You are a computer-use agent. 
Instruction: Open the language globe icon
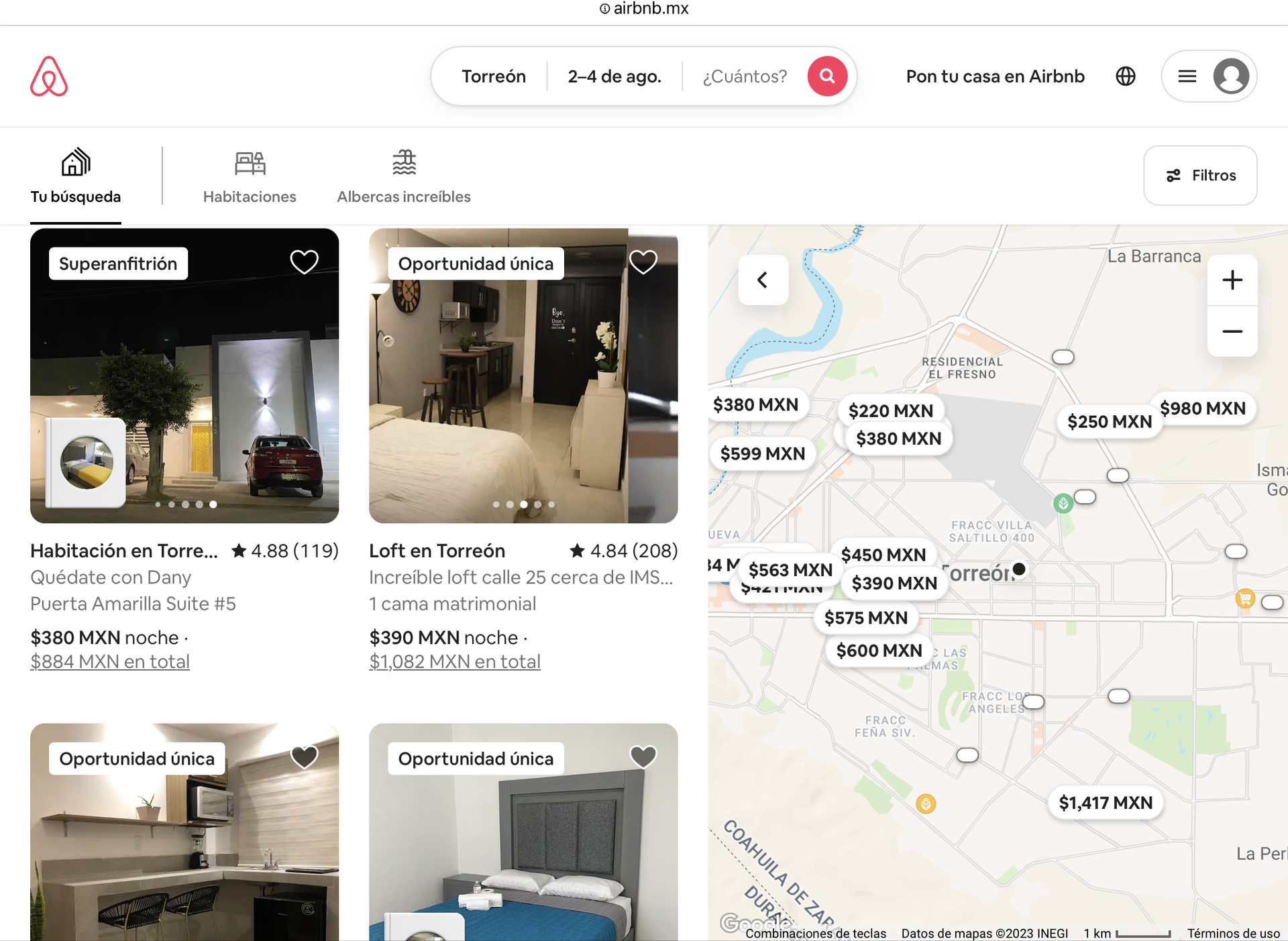pos(1126,76)
